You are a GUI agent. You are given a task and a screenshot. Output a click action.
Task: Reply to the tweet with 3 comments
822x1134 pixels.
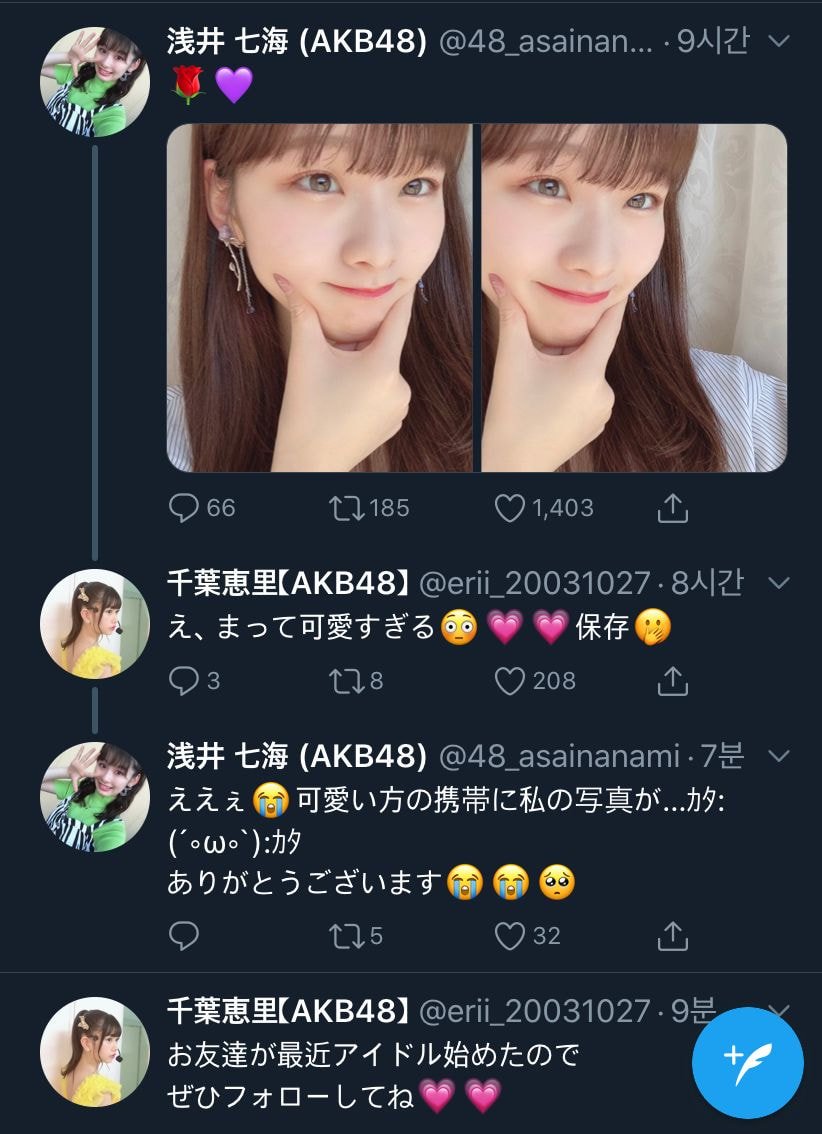pos(185,681)
